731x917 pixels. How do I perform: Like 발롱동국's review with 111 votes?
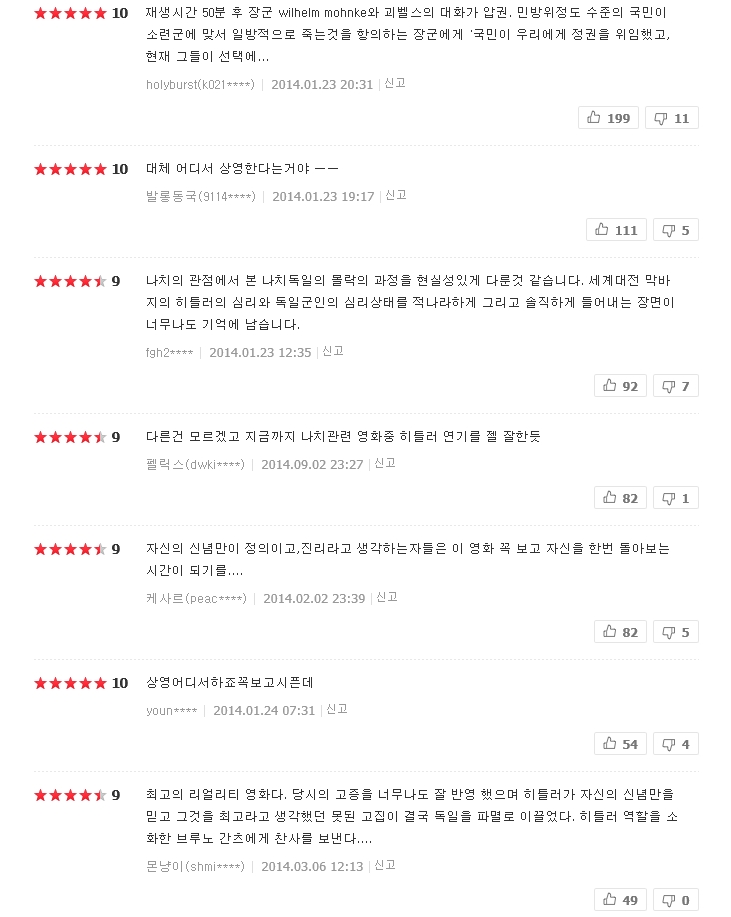pyautogui.click(x=616, y=230)
